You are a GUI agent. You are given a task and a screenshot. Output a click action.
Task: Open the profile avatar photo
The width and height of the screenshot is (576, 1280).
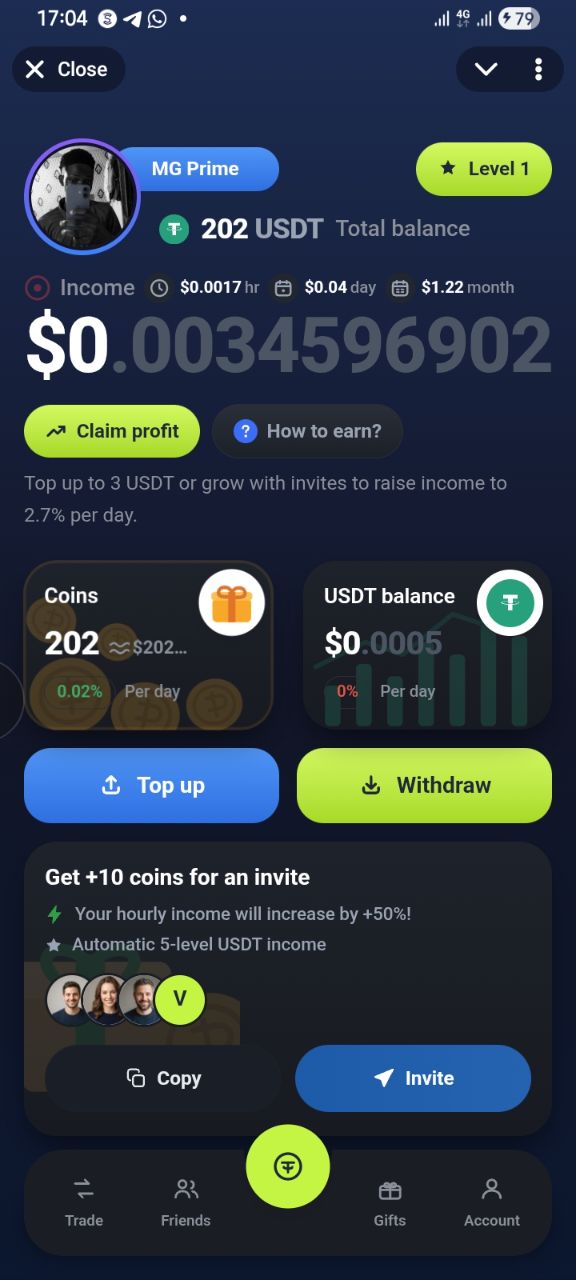[x=83, y=197]
